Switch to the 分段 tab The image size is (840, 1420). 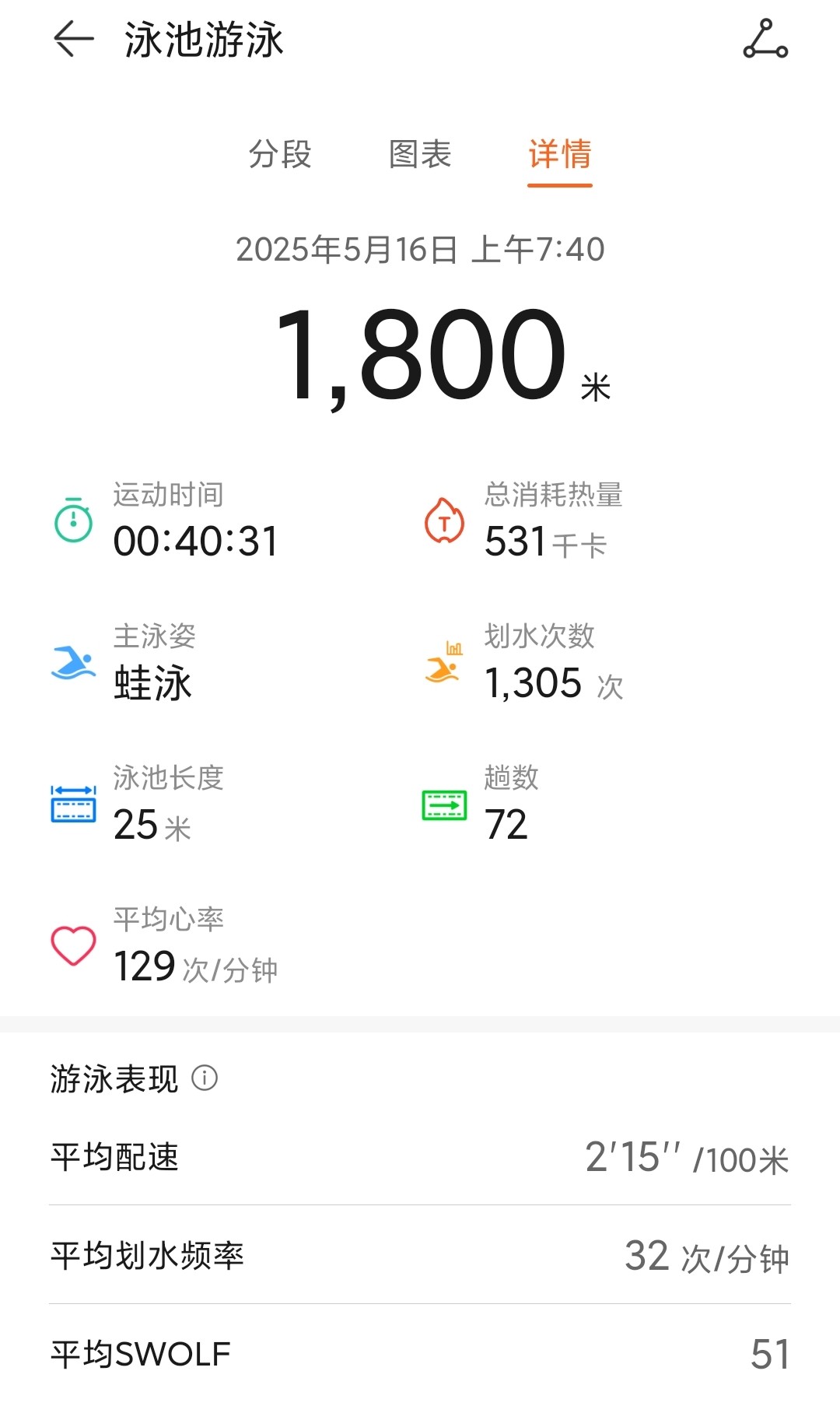(x=280, y=154)
